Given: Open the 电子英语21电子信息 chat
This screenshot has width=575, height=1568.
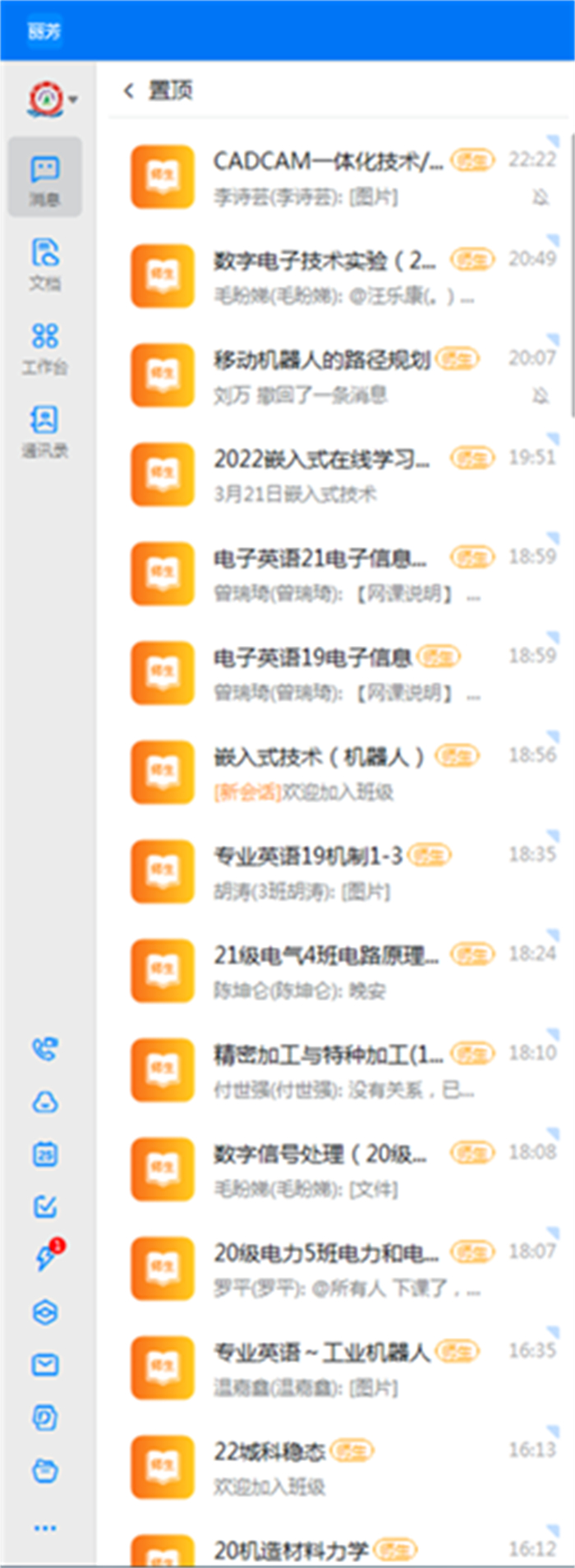Looking at the screenshot, I should pyautogui.click(x=329, y=574).
